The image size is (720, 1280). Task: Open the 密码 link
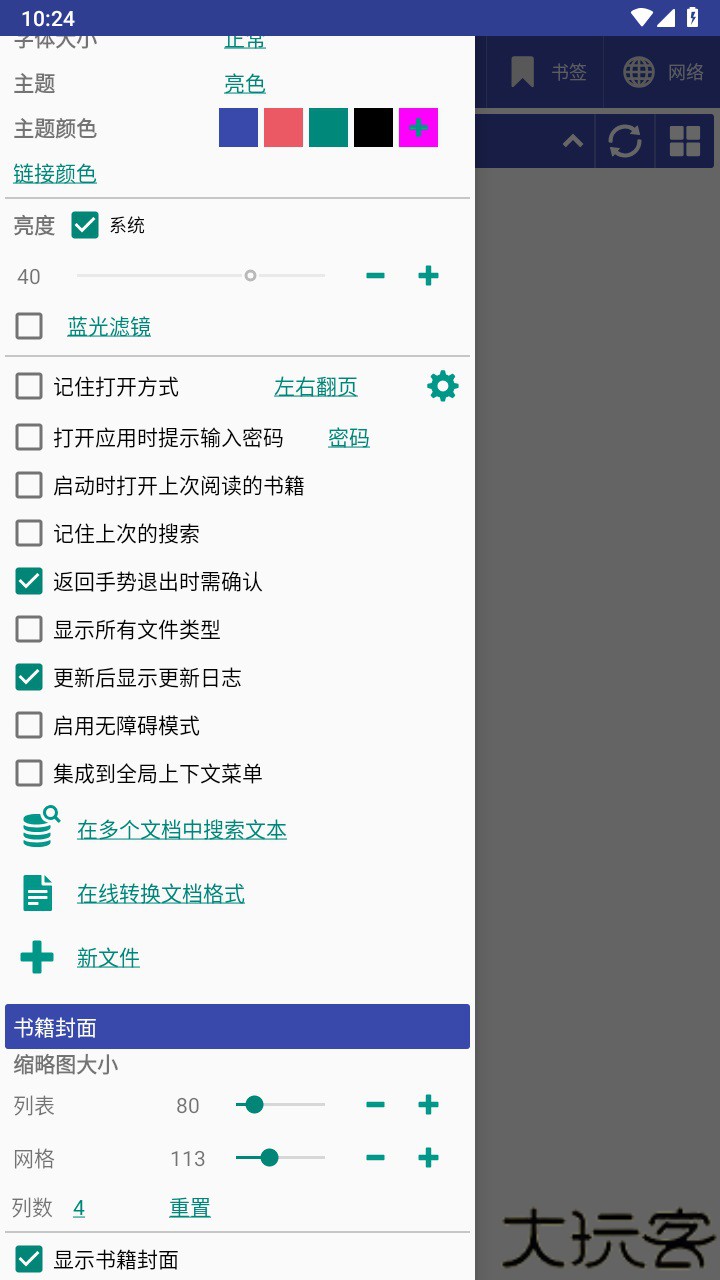point(349,438)
